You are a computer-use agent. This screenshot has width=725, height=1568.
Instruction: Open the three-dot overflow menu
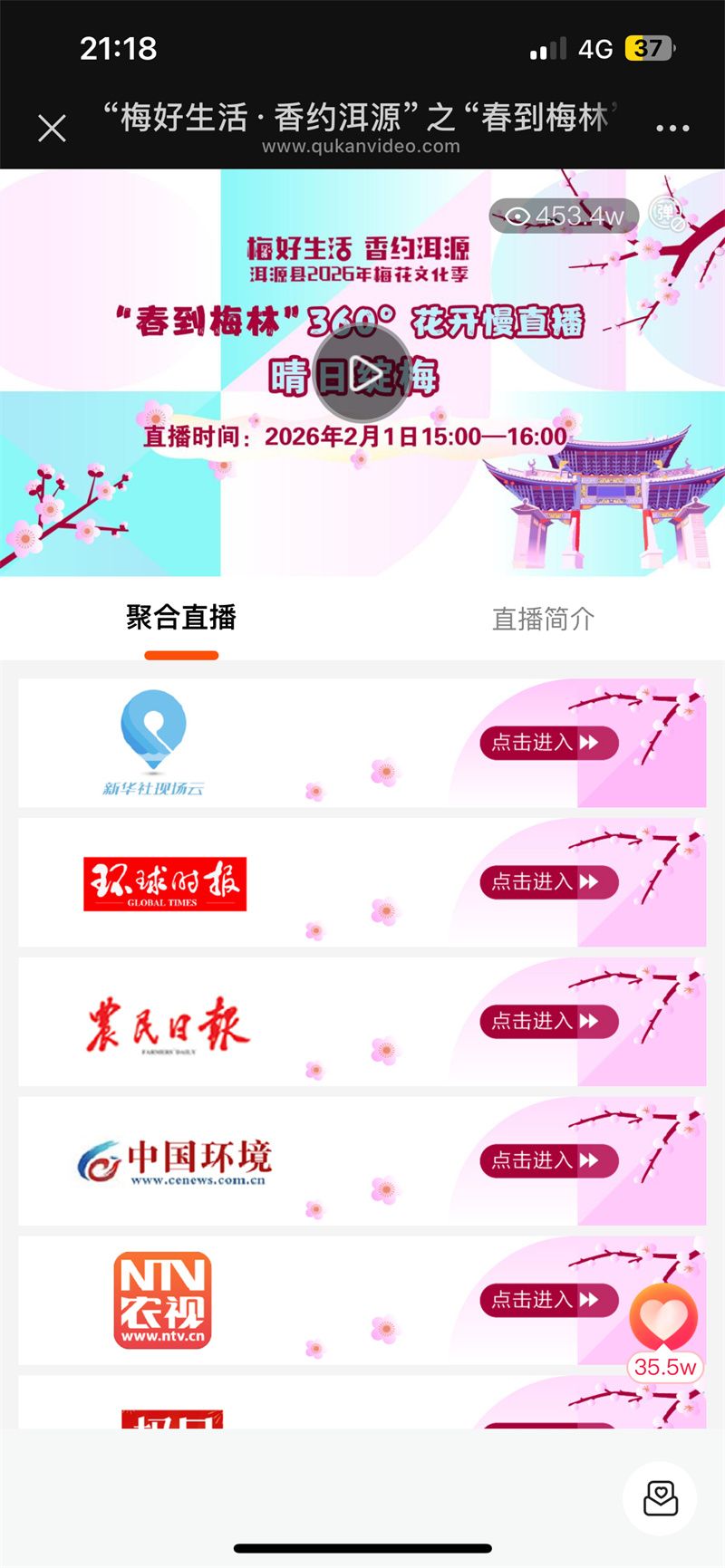(672, 129)
